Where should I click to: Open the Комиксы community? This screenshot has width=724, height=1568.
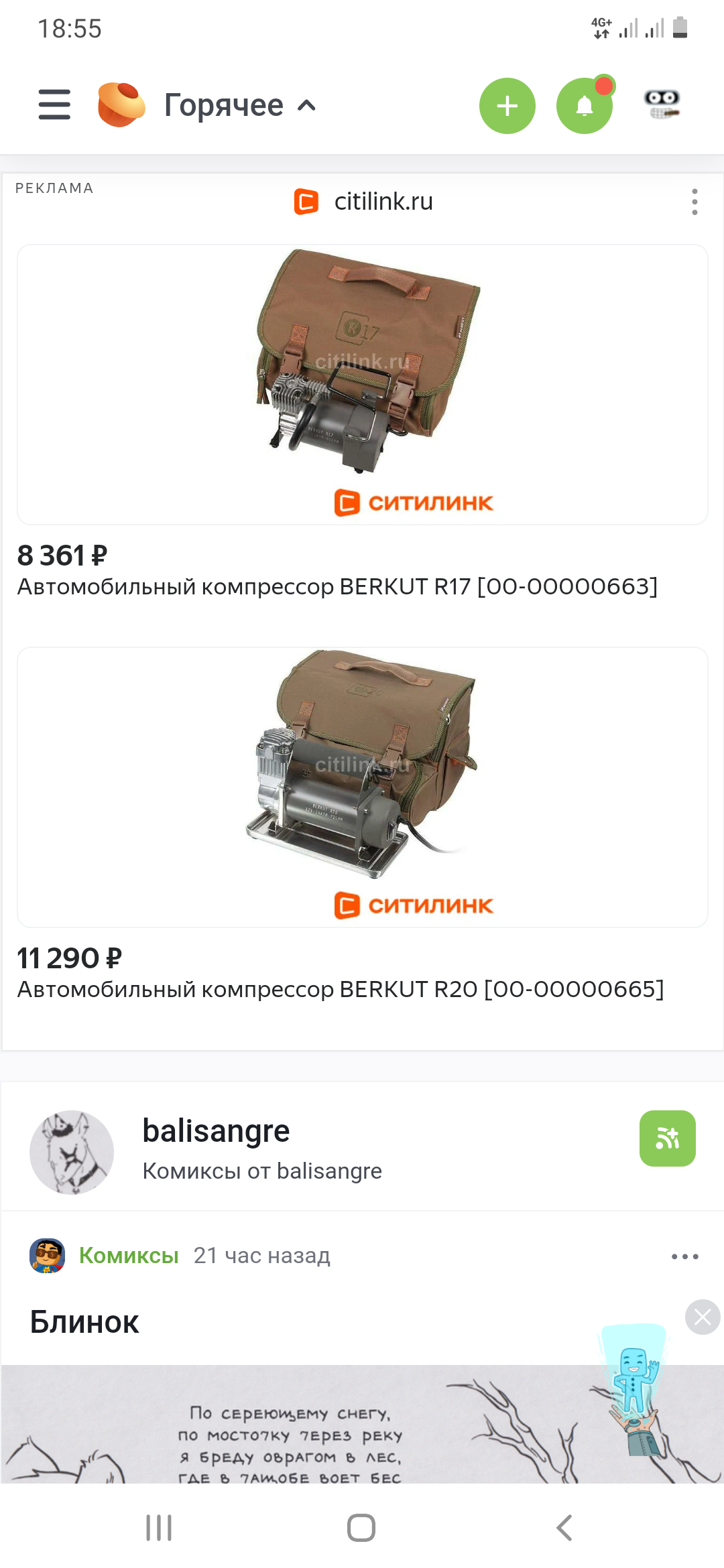pos(129,1256)
